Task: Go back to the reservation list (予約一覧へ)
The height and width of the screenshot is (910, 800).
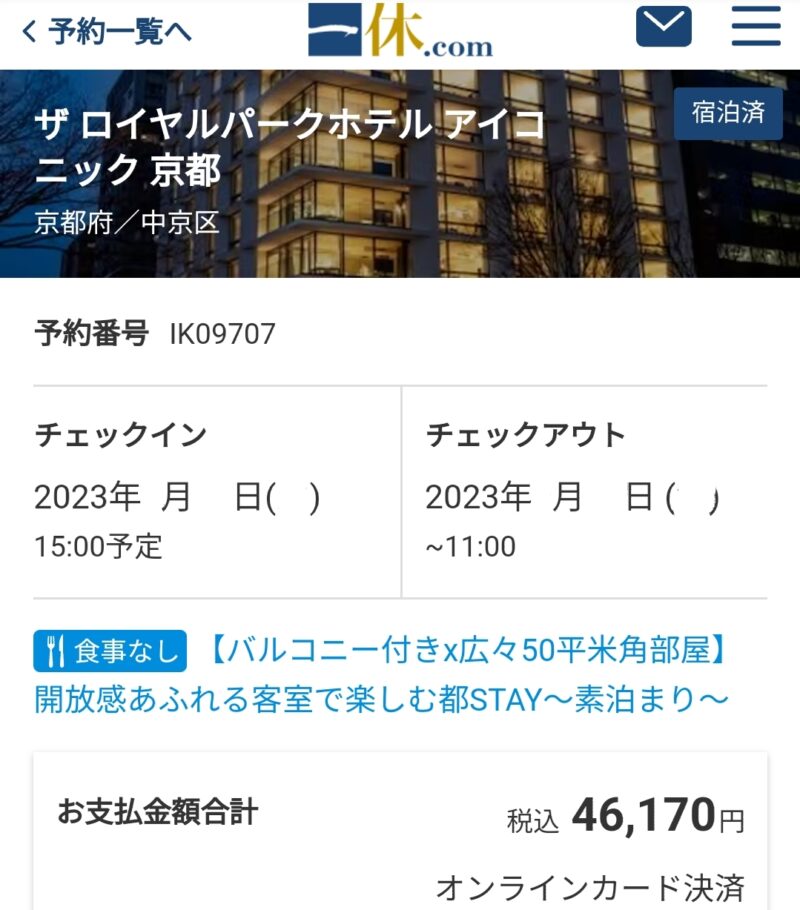Action: click(x=107, y=32)
